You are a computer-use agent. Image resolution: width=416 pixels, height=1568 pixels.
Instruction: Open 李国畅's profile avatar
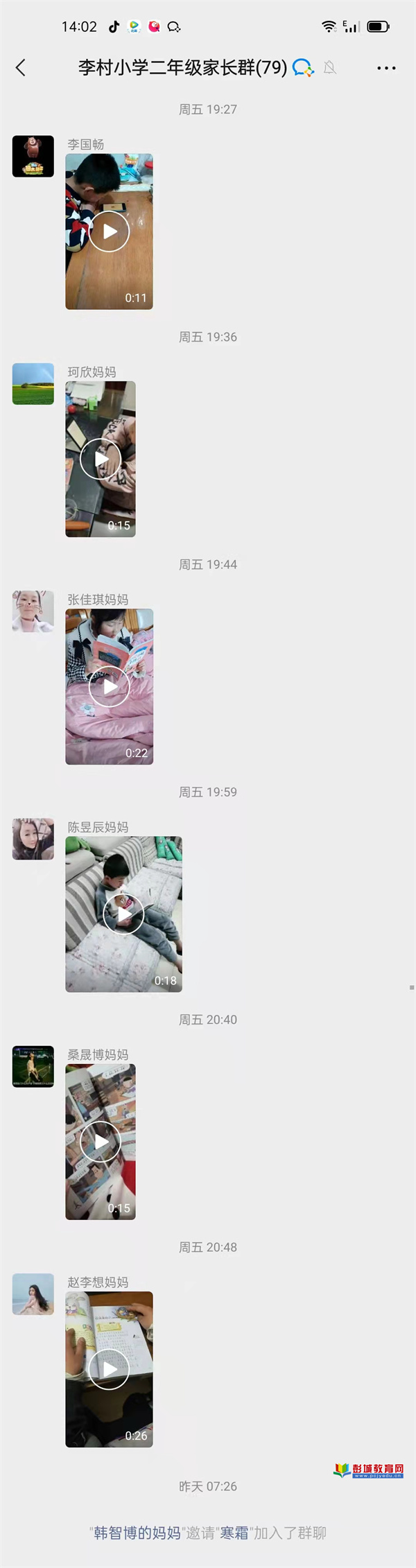coord(33,156)
